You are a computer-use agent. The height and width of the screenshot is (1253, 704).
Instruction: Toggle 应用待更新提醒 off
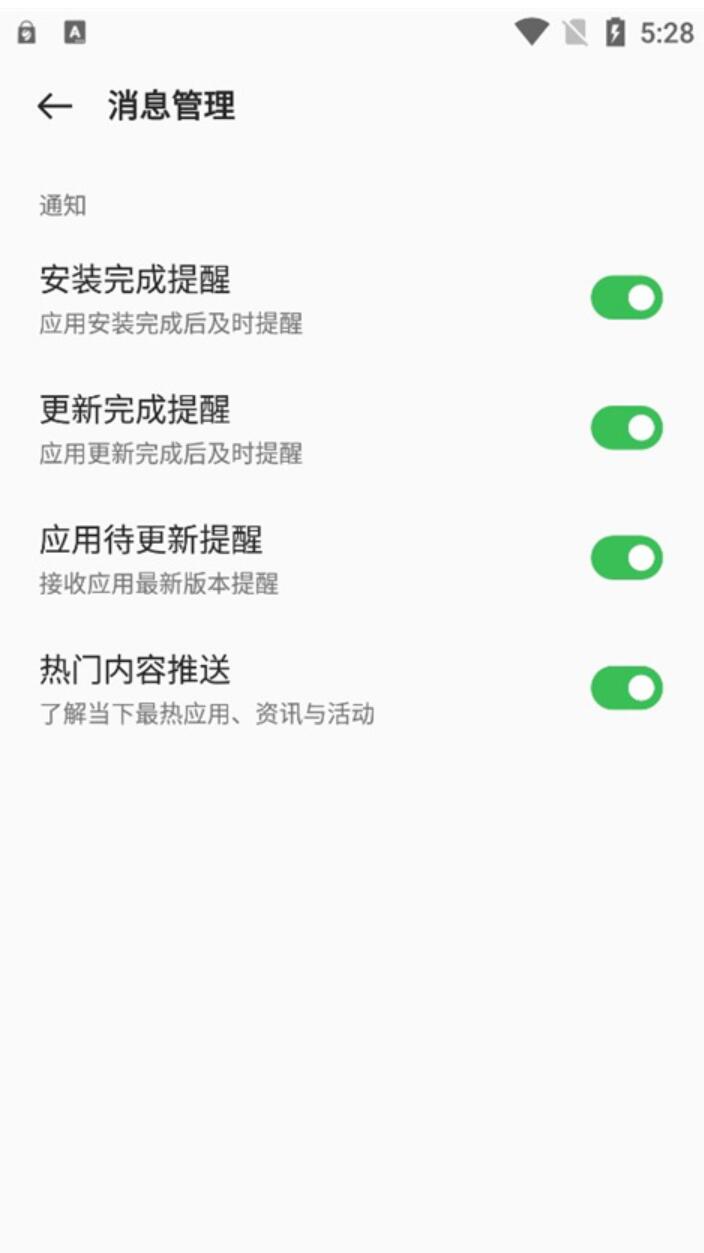[626, 558]
